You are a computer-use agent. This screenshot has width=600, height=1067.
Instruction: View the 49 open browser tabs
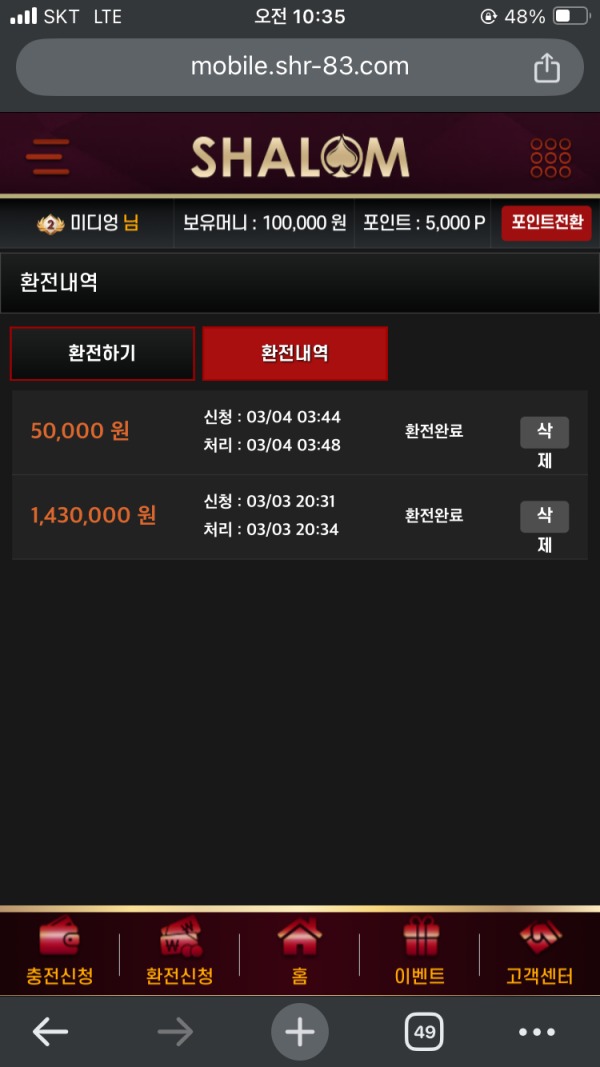[424, 1032]
